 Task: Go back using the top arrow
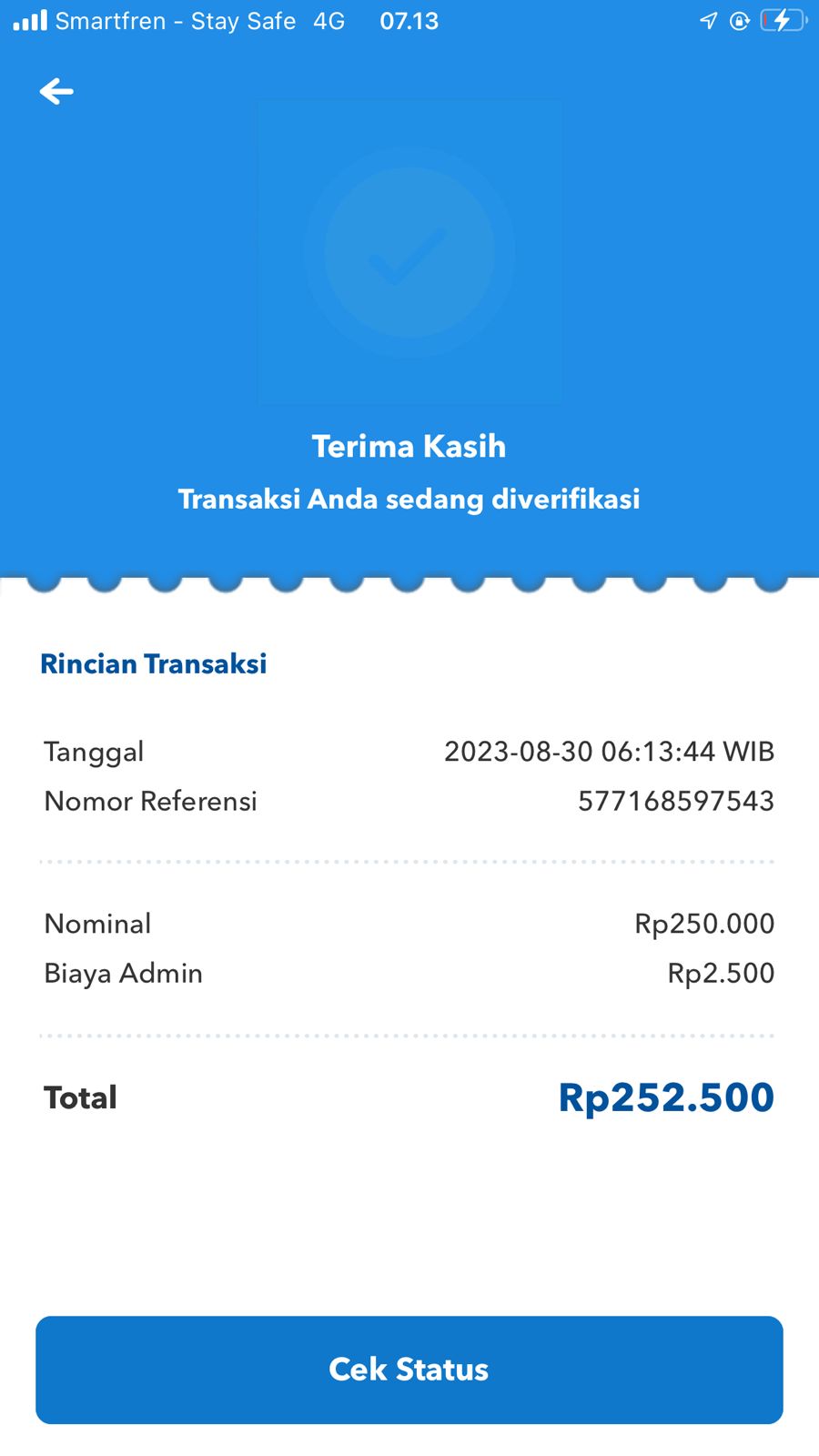(56, 91)
